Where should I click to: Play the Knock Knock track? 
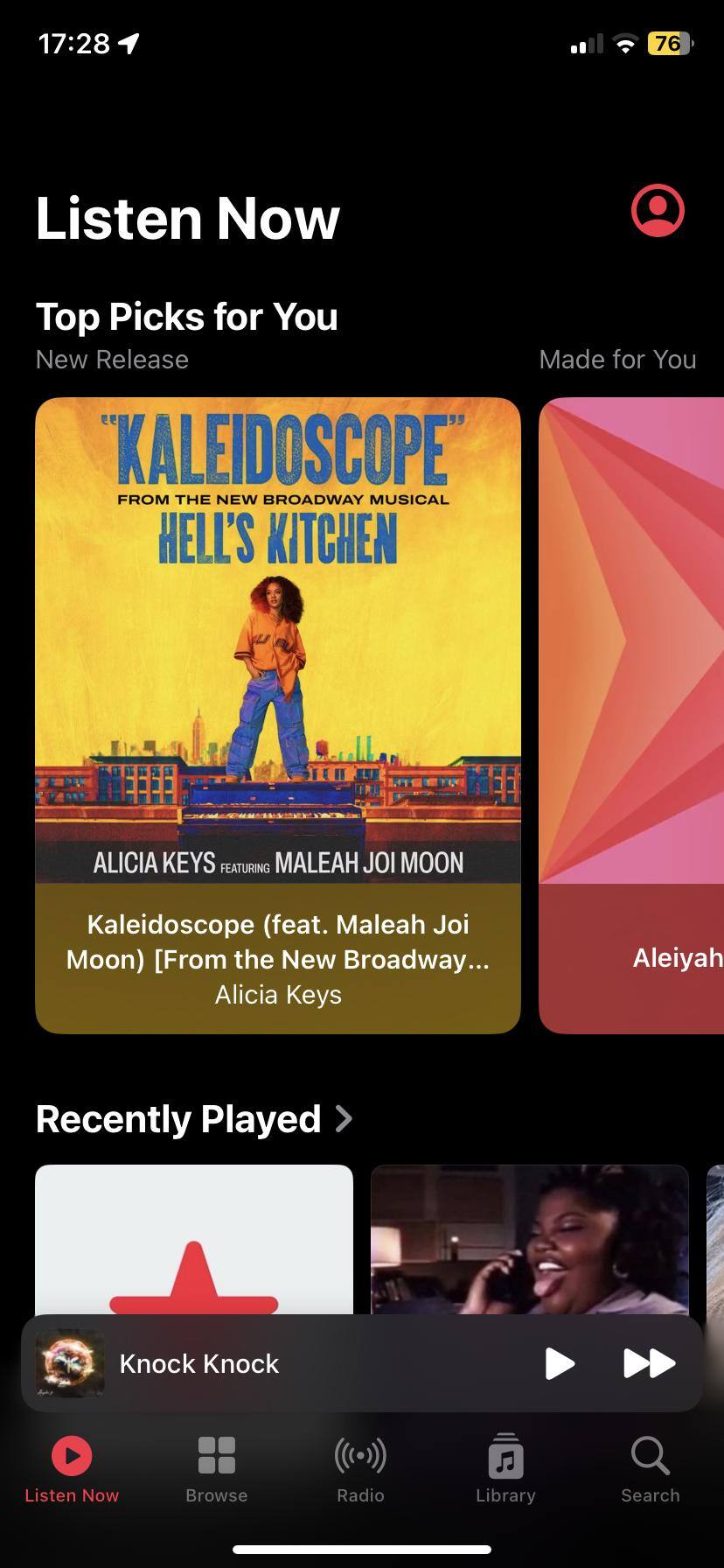tap(560, 1363)
